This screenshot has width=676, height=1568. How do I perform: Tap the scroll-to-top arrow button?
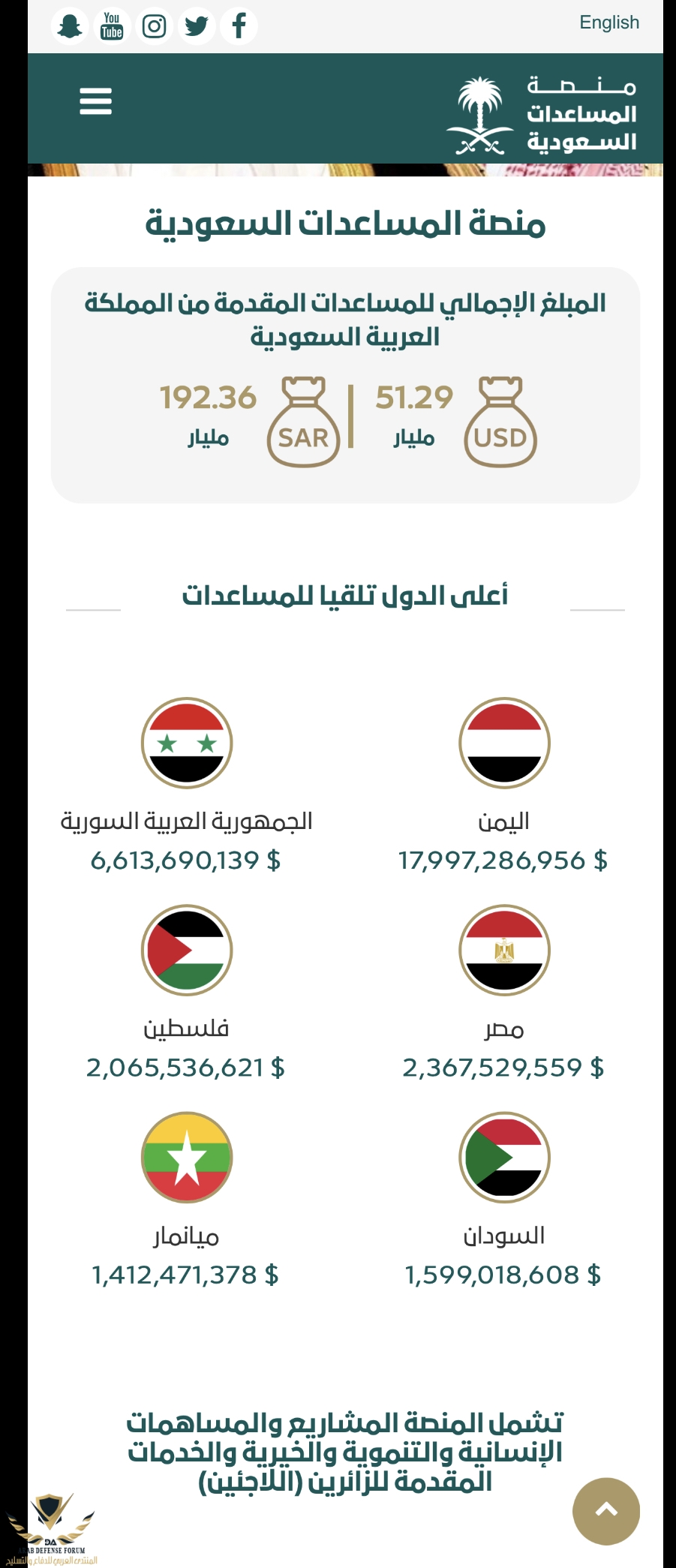click(x=605, y=1511)
